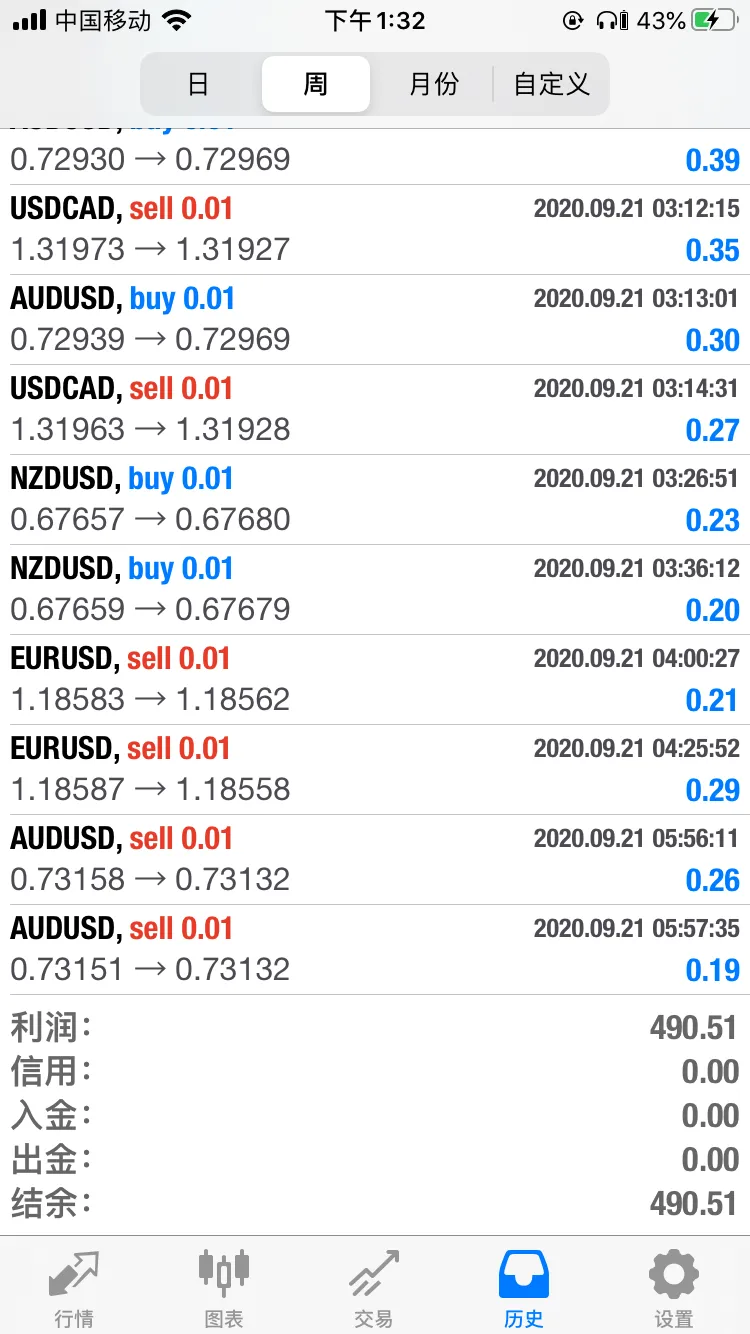Expand the EURUSD sell trade at 04:00:27
The image size is (750, 1334).
[x=375, y=680]
